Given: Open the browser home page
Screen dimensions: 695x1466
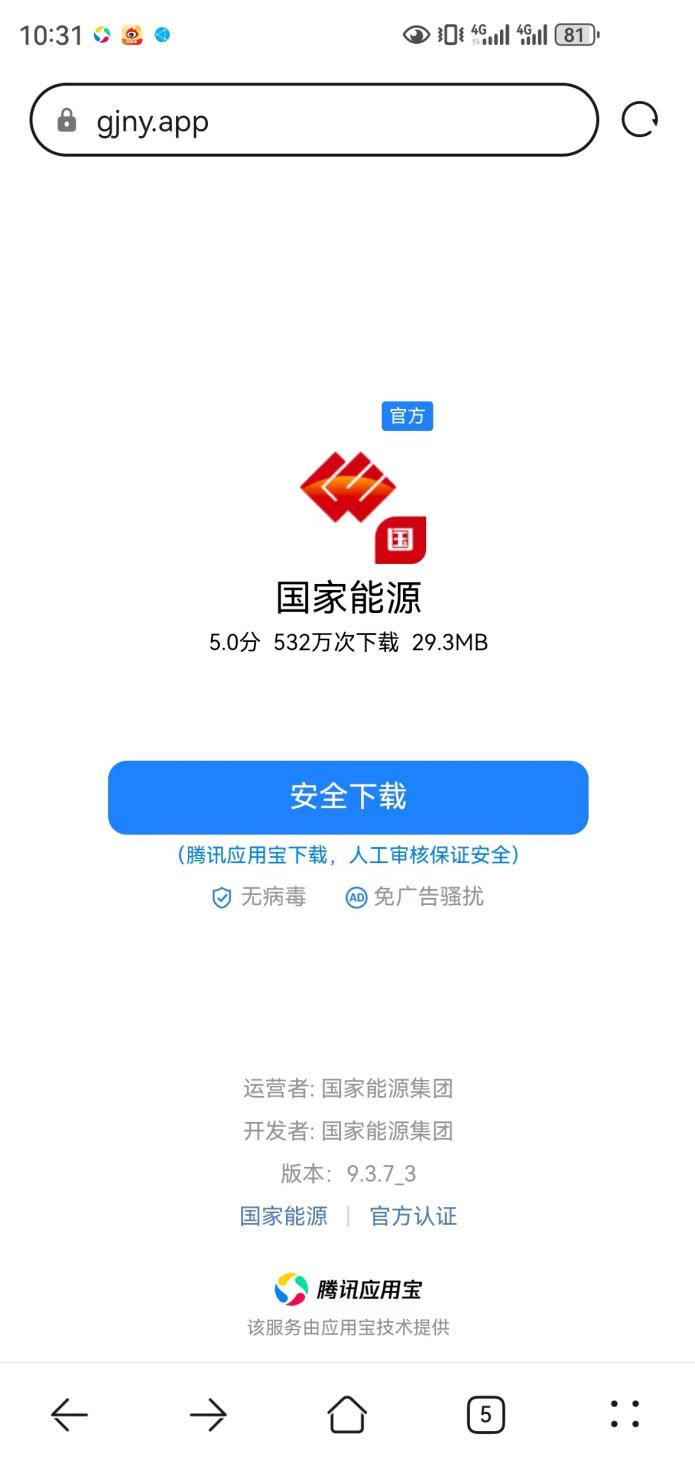Looking at the screenshot, I should [347, 1414].
